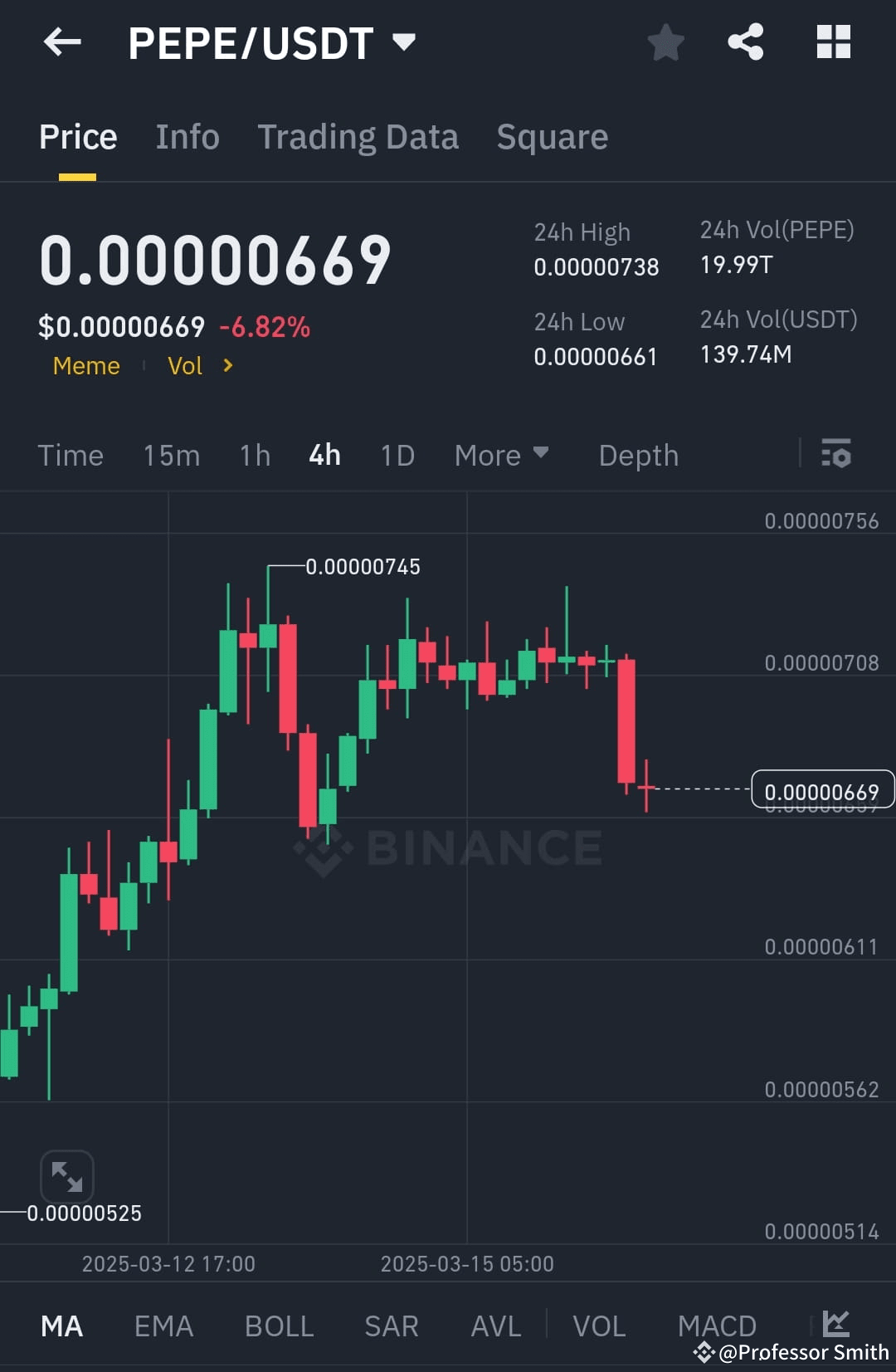Select the 15m timeframe option
The image size is (896, 1372).
click(171, 455)
